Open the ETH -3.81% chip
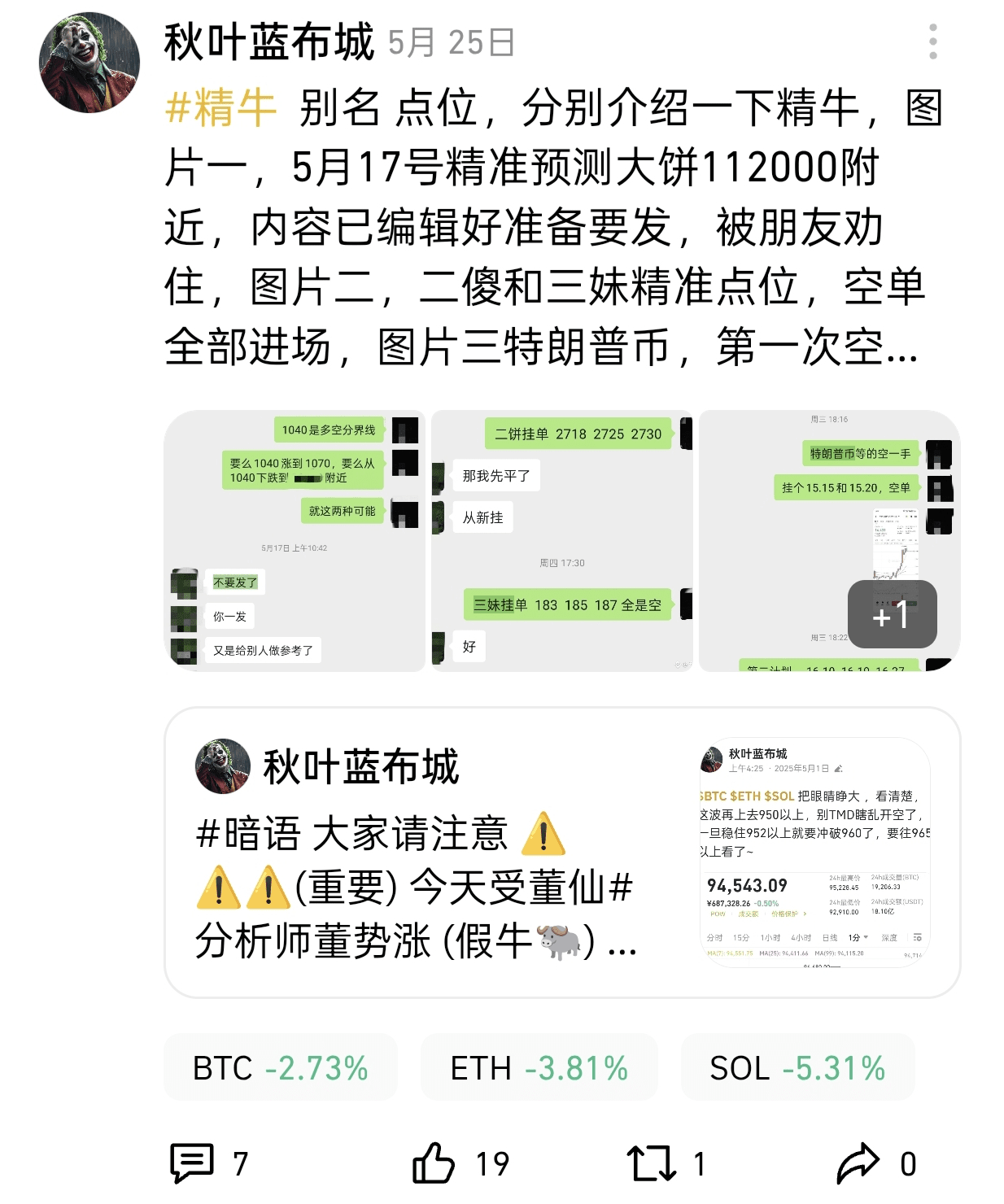The image size is (1004, 1204). (x=539, y=1067)
